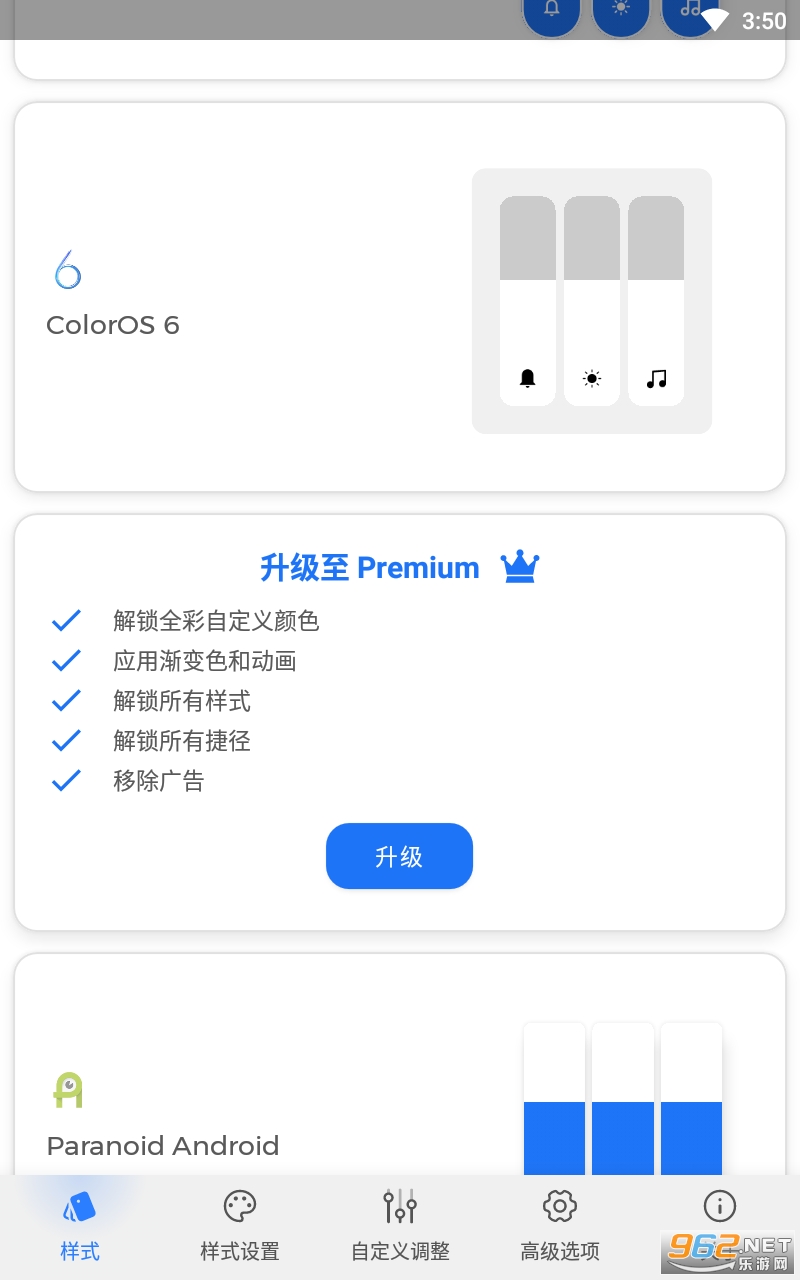Image resolution: width=800 pixels, height=1280 pixels.
Task: Open the info tab
Action: coord(720,1210)
